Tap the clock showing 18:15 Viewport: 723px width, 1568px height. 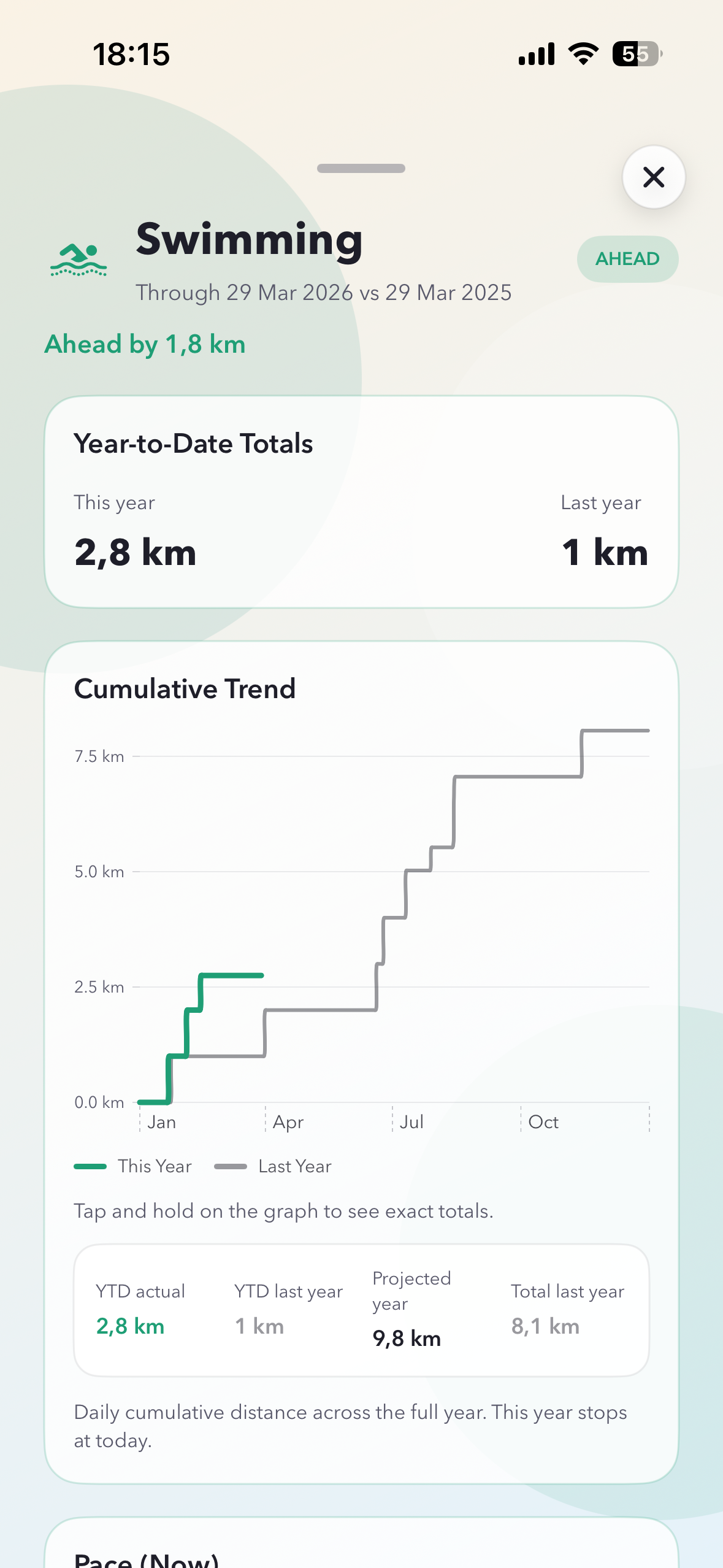pyautogui.click(x=131, y=55)
